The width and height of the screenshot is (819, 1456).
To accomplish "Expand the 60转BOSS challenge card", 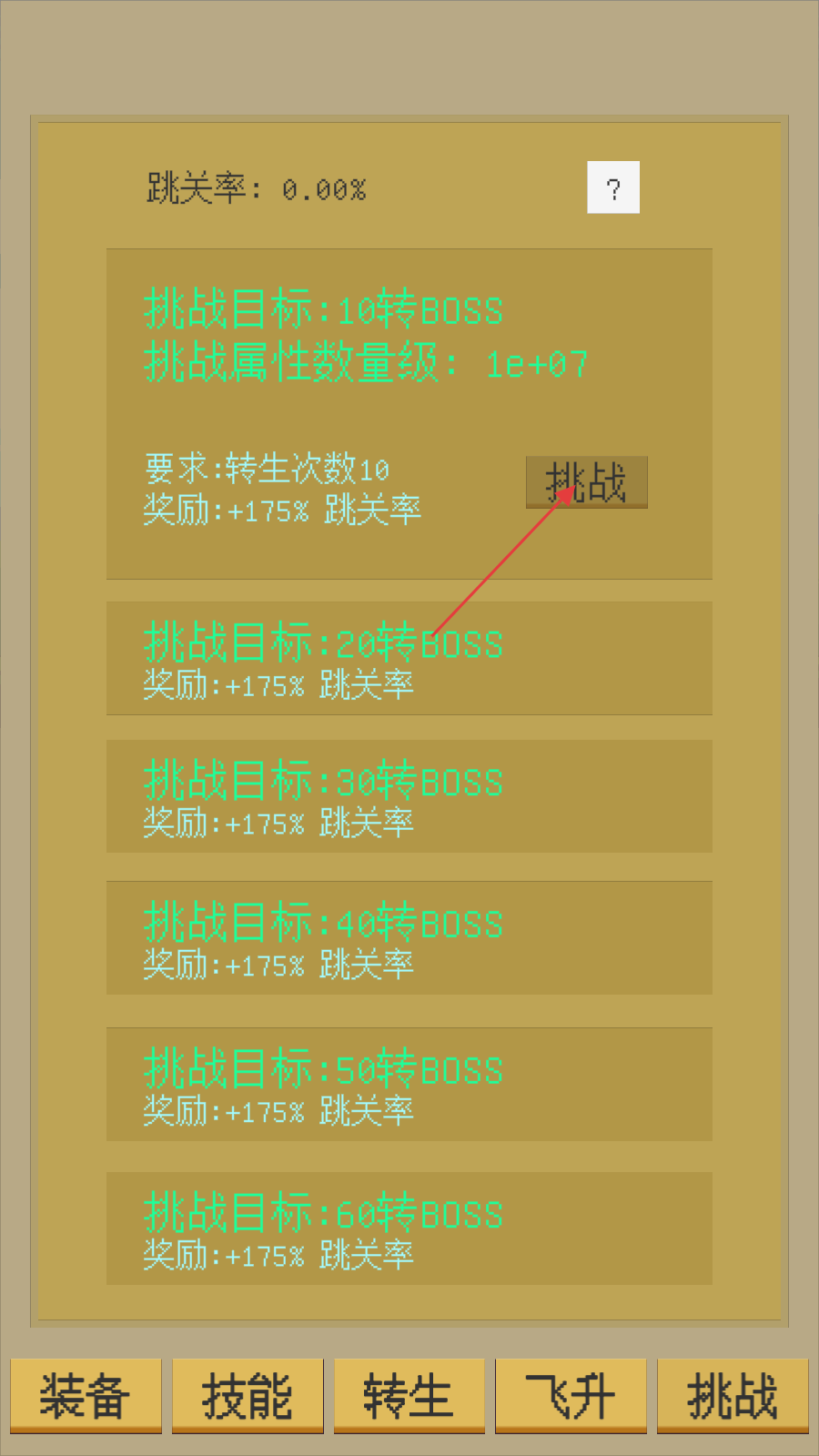I will [x=409, y=1228].
